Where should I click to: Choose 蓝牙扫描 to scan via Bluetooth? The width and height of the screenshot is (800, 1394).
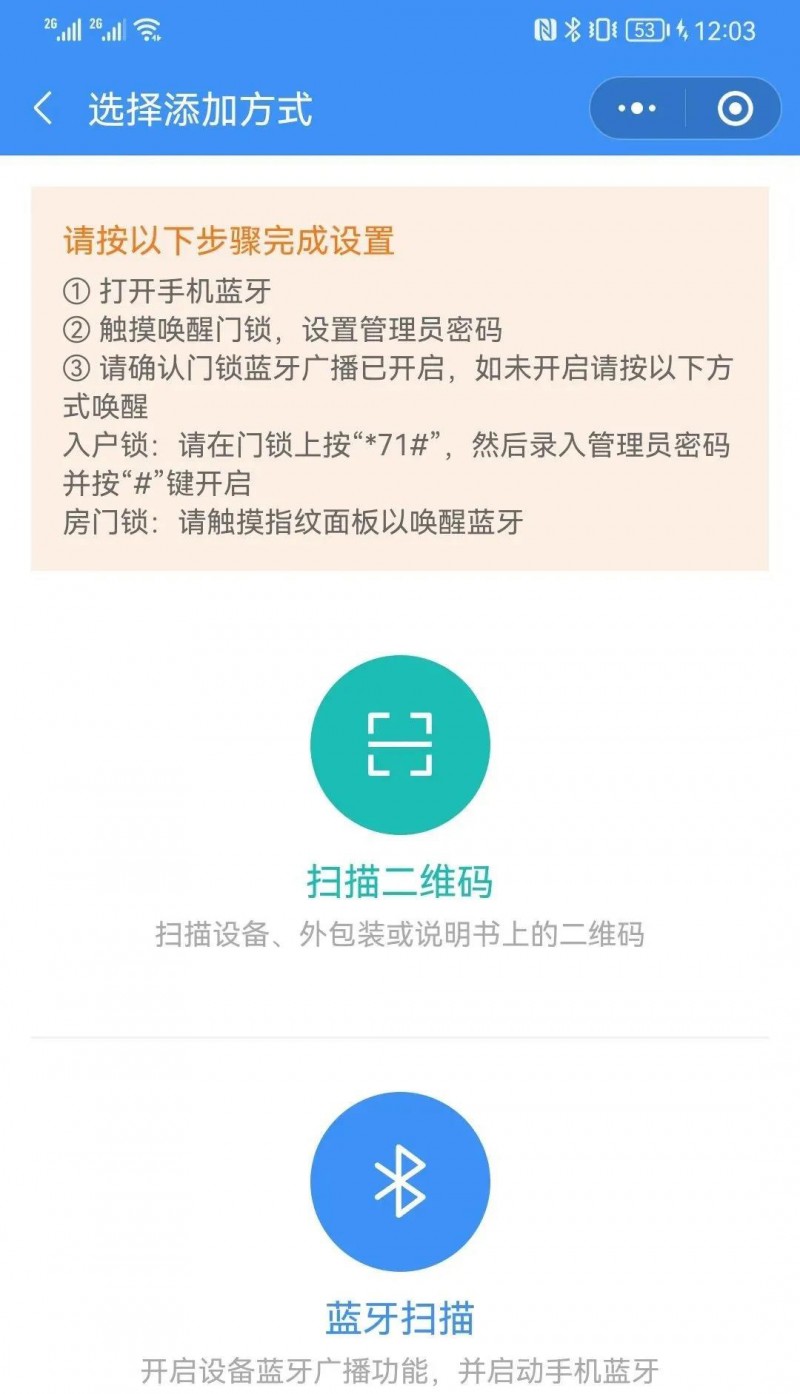pos(400,1181)
